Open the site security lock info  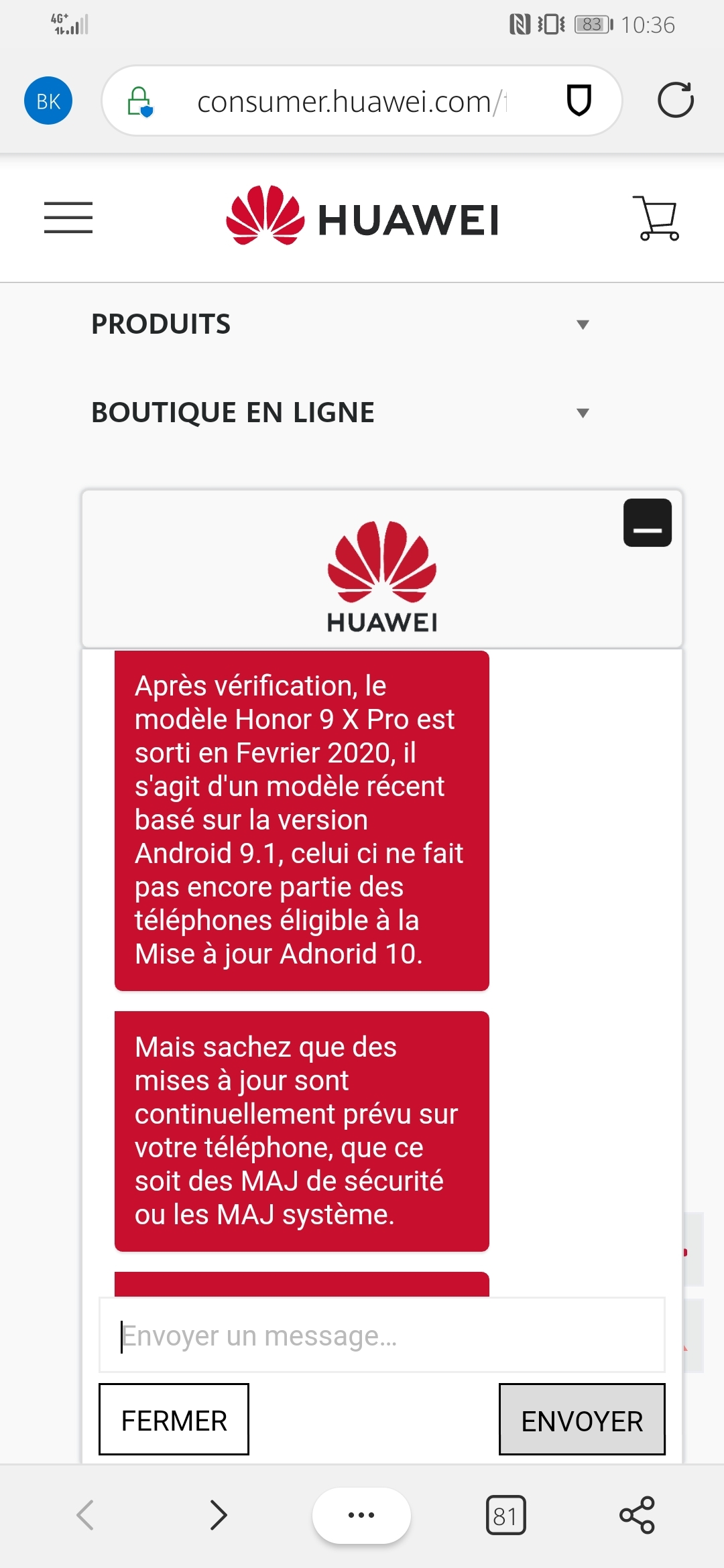139,102
